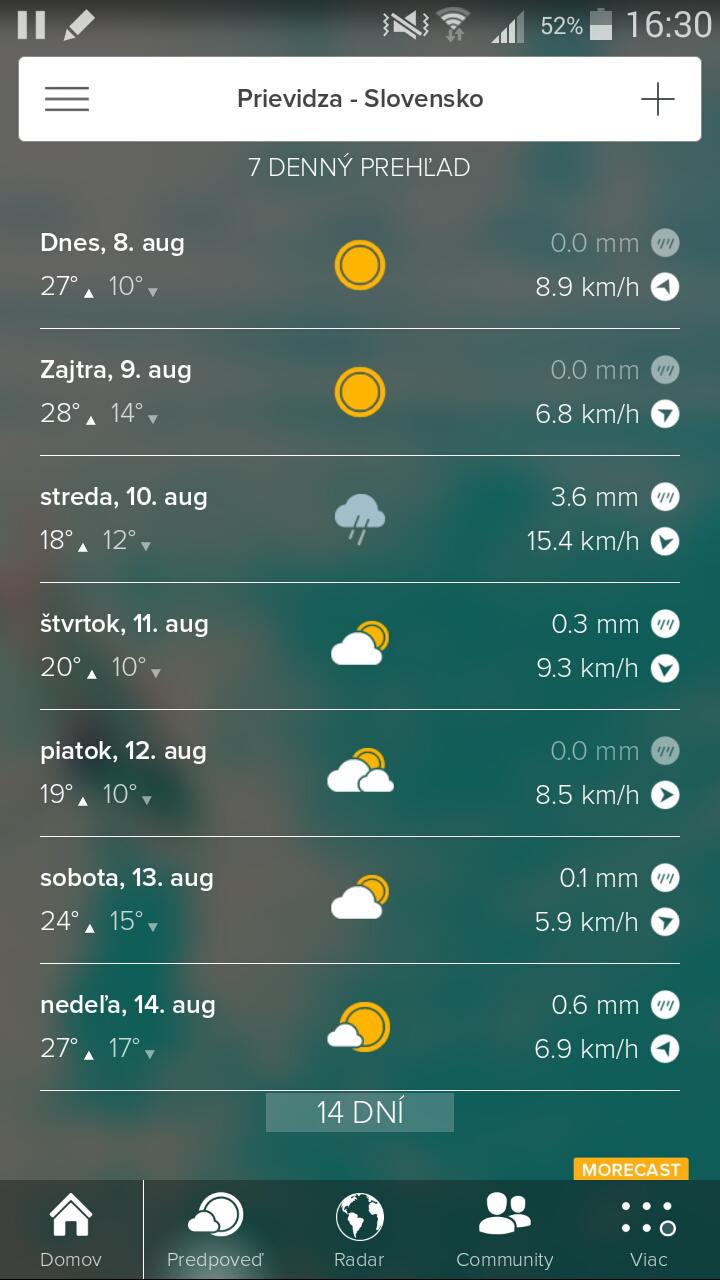View sobota, 13. aug day details
720x1280 pixels.
click(x=360, y=900)
